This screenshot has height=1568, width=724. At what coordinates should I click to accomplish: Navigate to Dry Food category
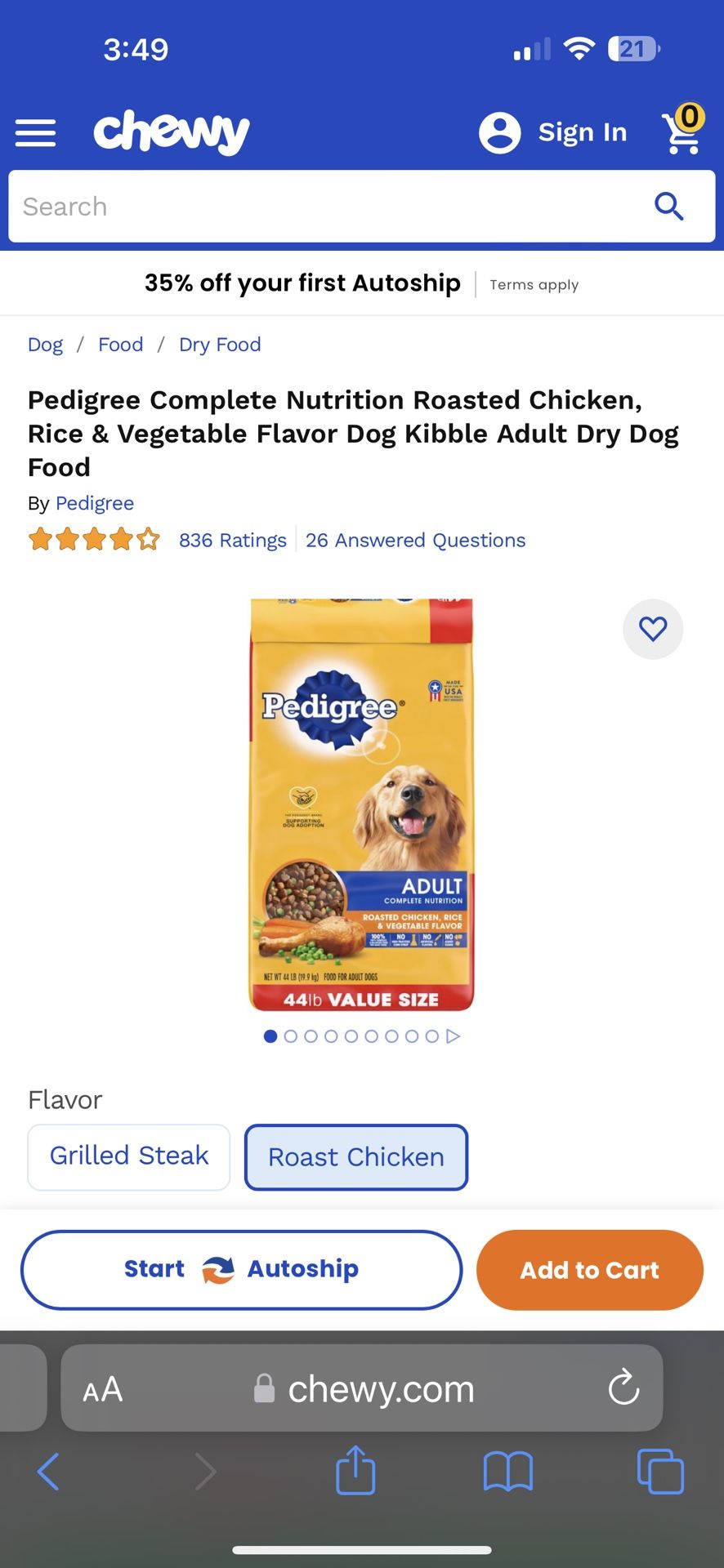[x=220, y=345]
